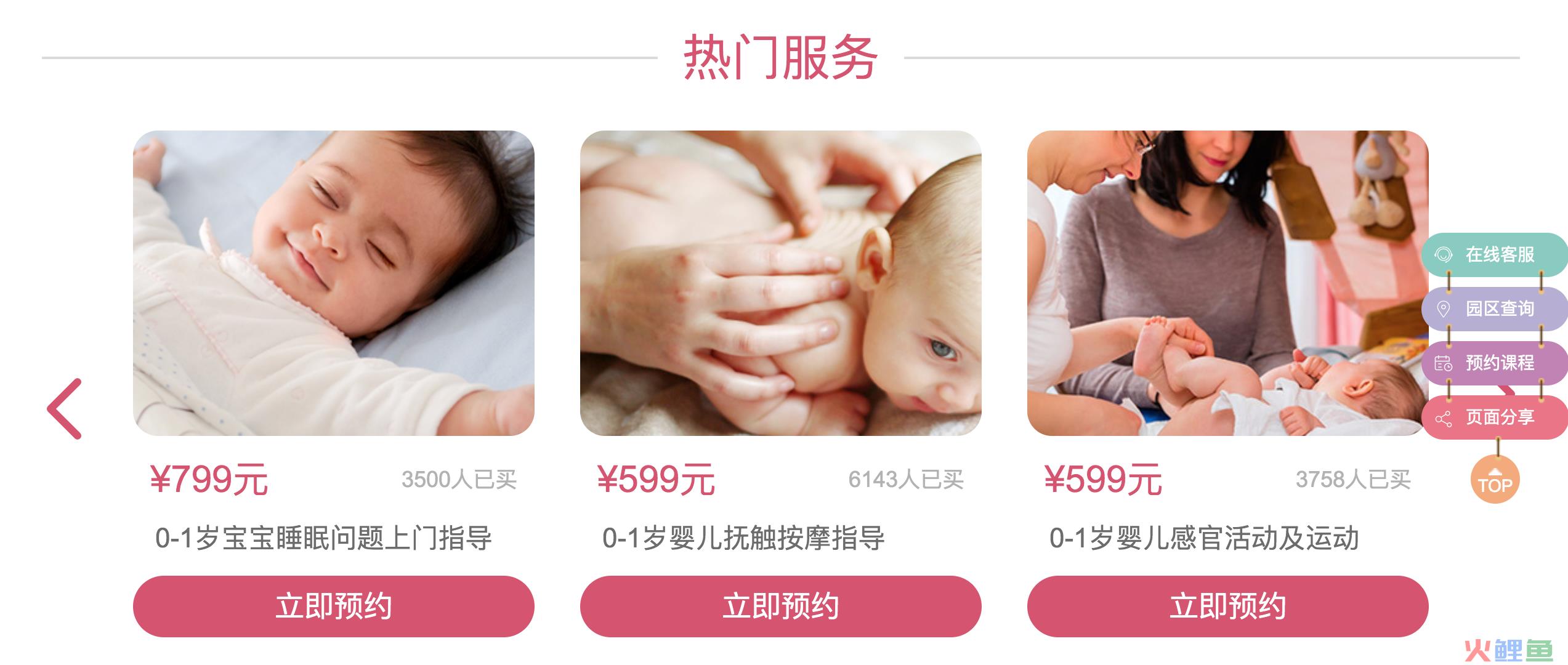Open 预约课程 course booking
1568x665 pixels.
point(1493,363)
